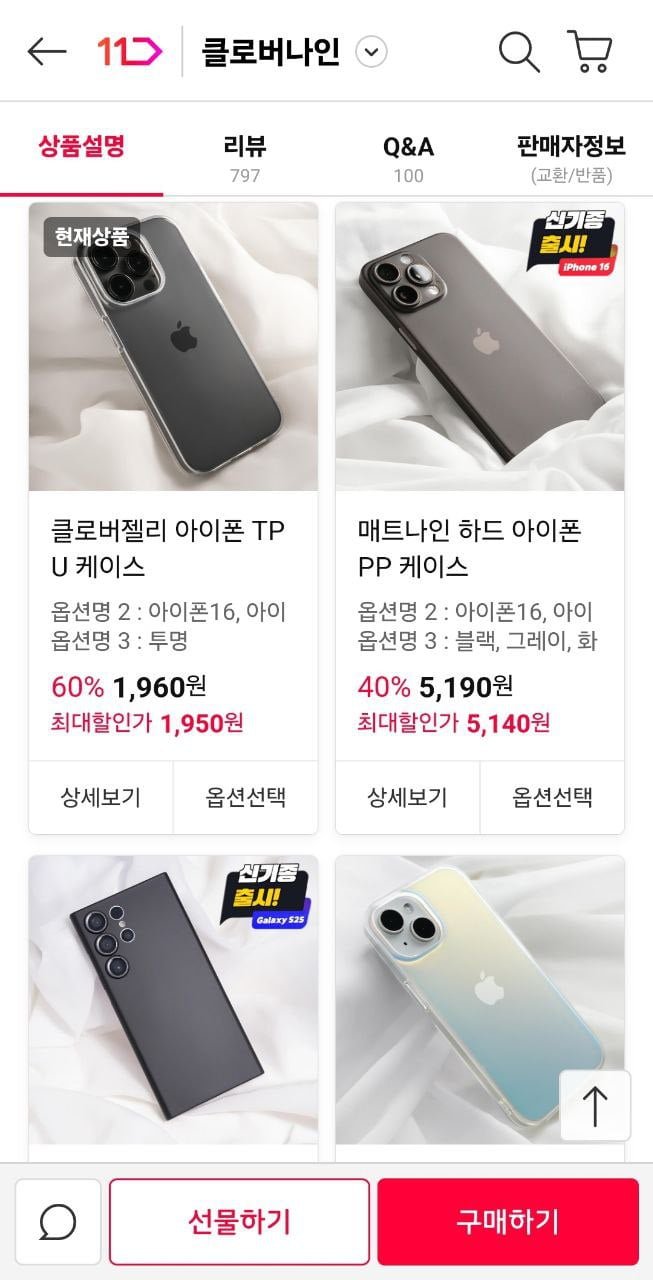This screenshot has width=653, height=1280.
Task: Go back using the arrow icon
Action: point(47,52)
